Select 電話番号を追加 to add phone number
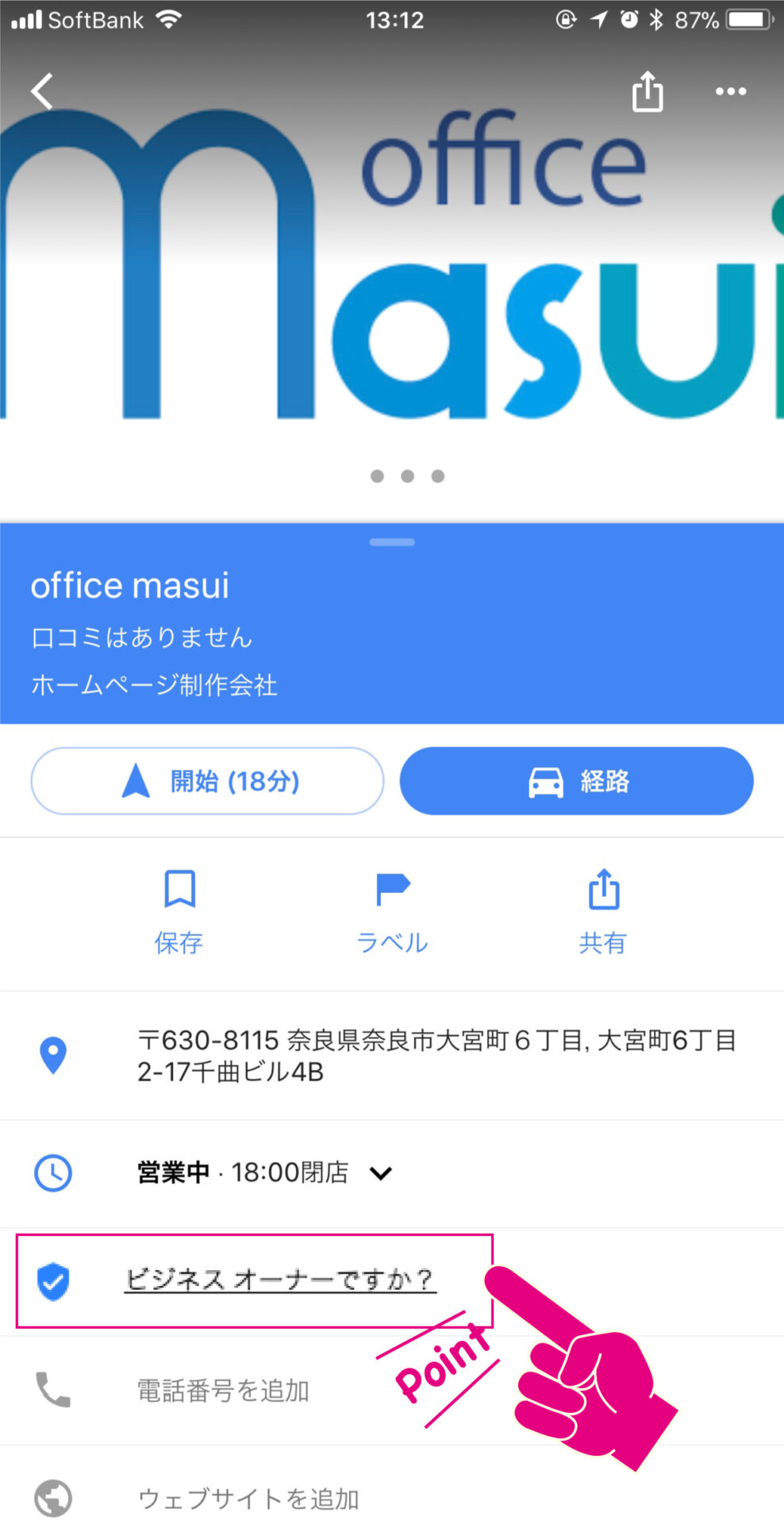Viewport: 784px width, 1524px height. coord(392,1391)
